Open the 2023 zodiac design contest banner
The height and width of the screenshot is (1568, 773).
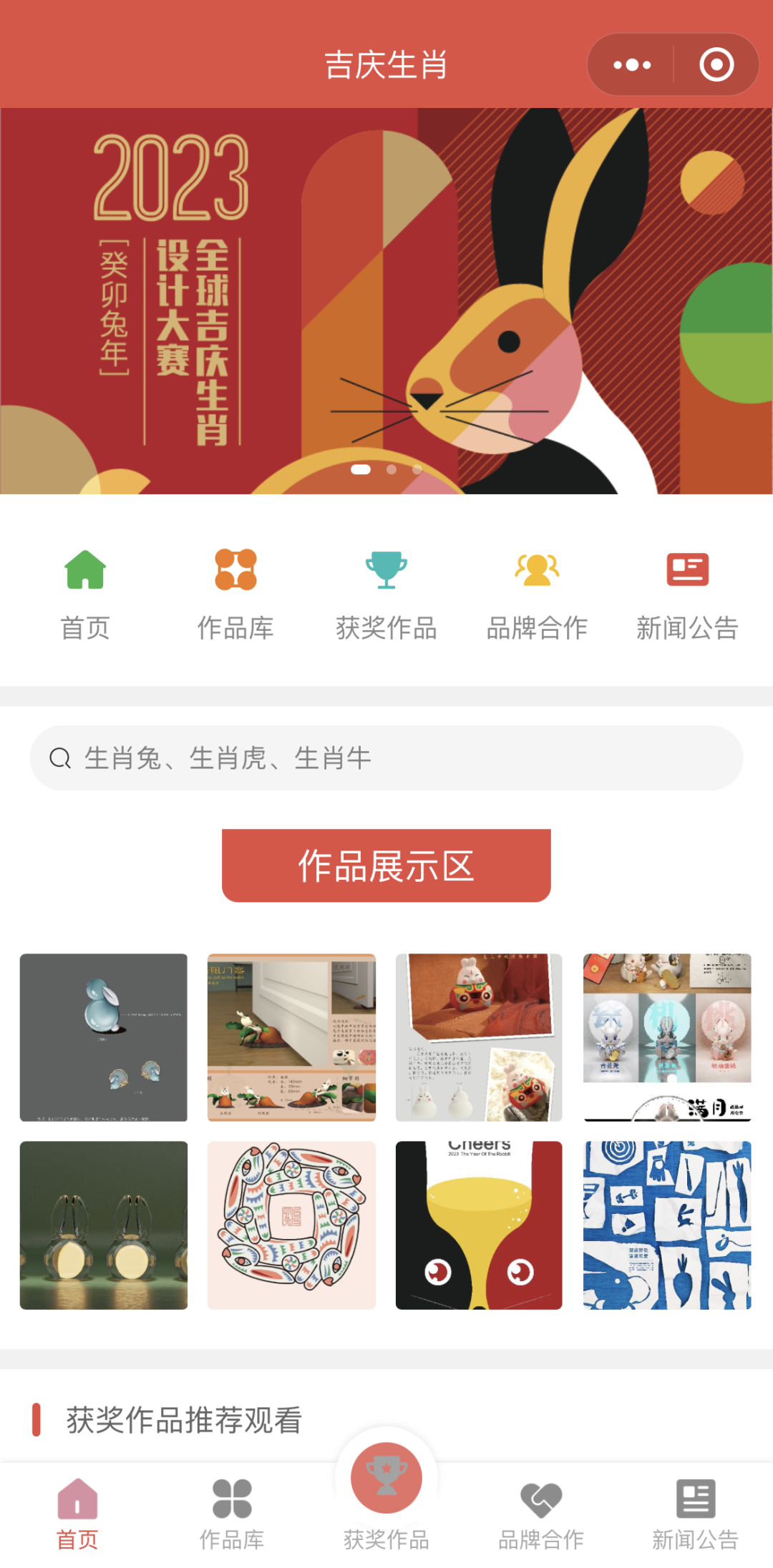click(x=386, y=300)
